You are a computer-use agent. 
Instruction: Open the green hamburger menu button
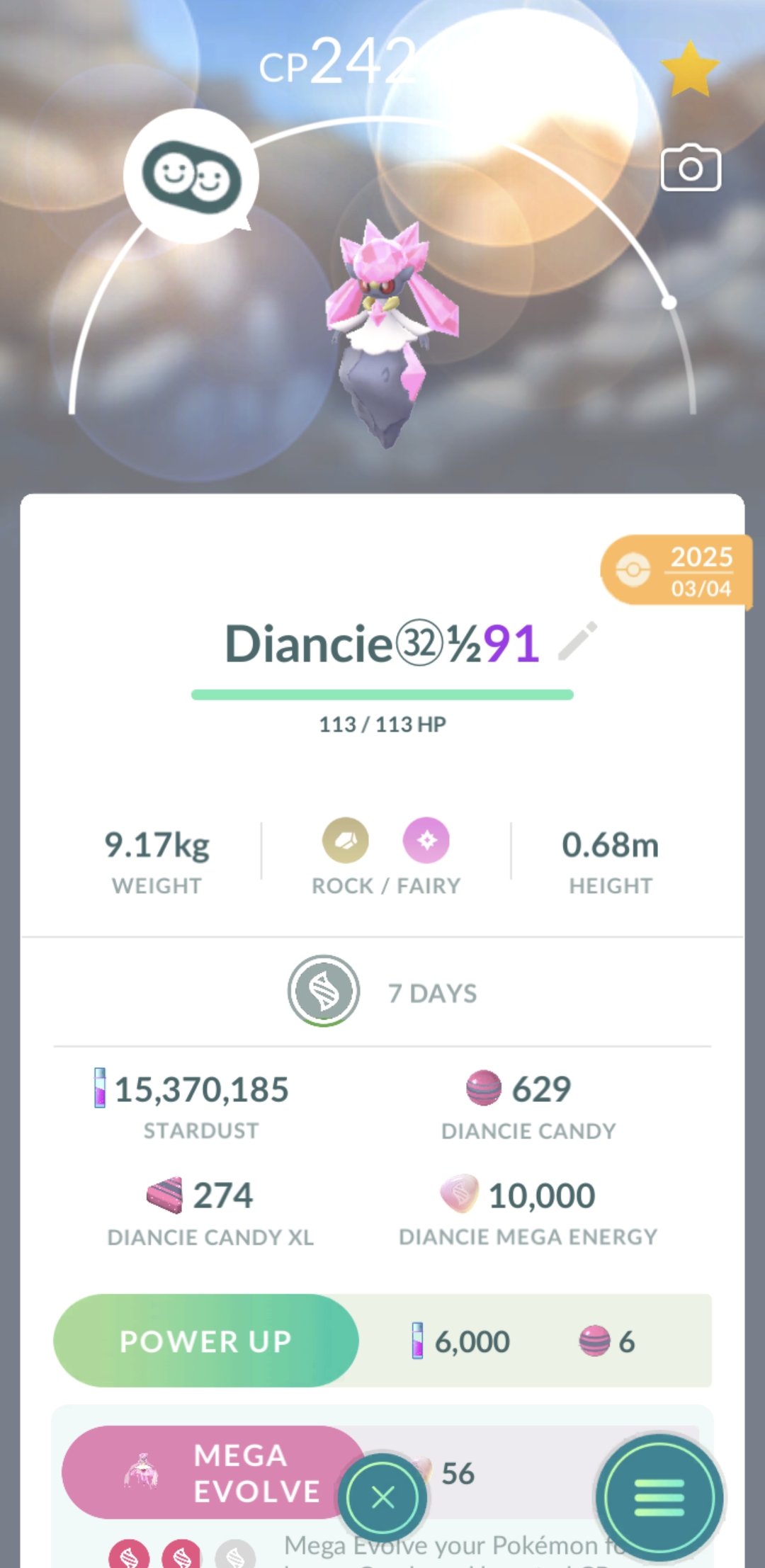coord(659,1497)
